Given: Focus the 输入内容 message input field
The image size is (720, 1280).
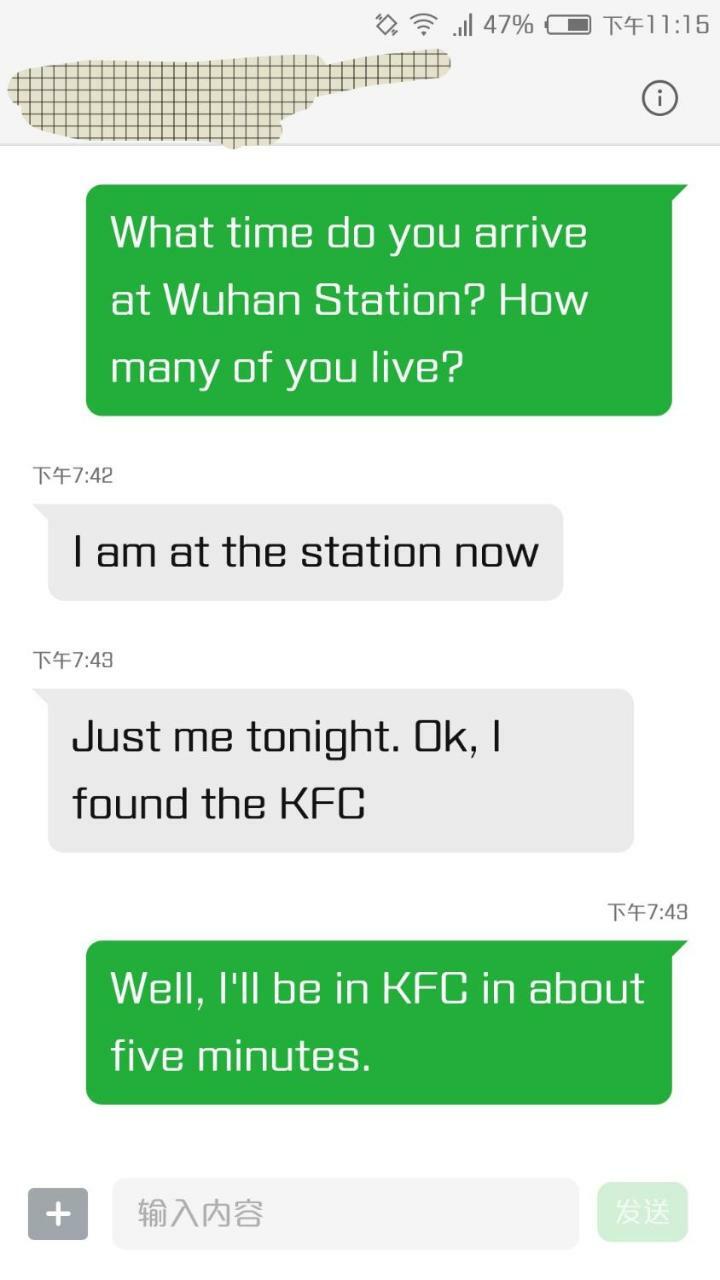Looking at the screenshot, I should point(345,1213).
